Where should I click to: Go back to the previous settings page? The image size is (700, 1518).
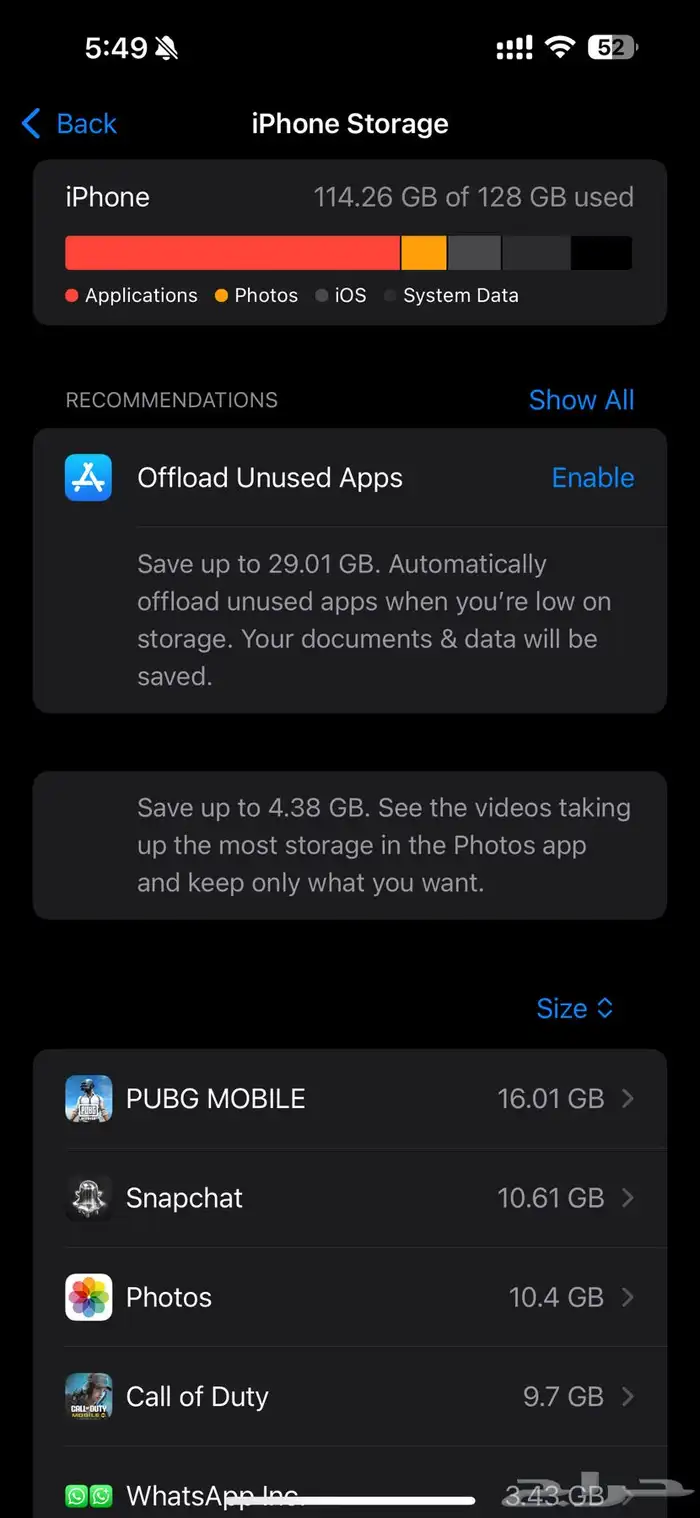(x=69, y=124)
